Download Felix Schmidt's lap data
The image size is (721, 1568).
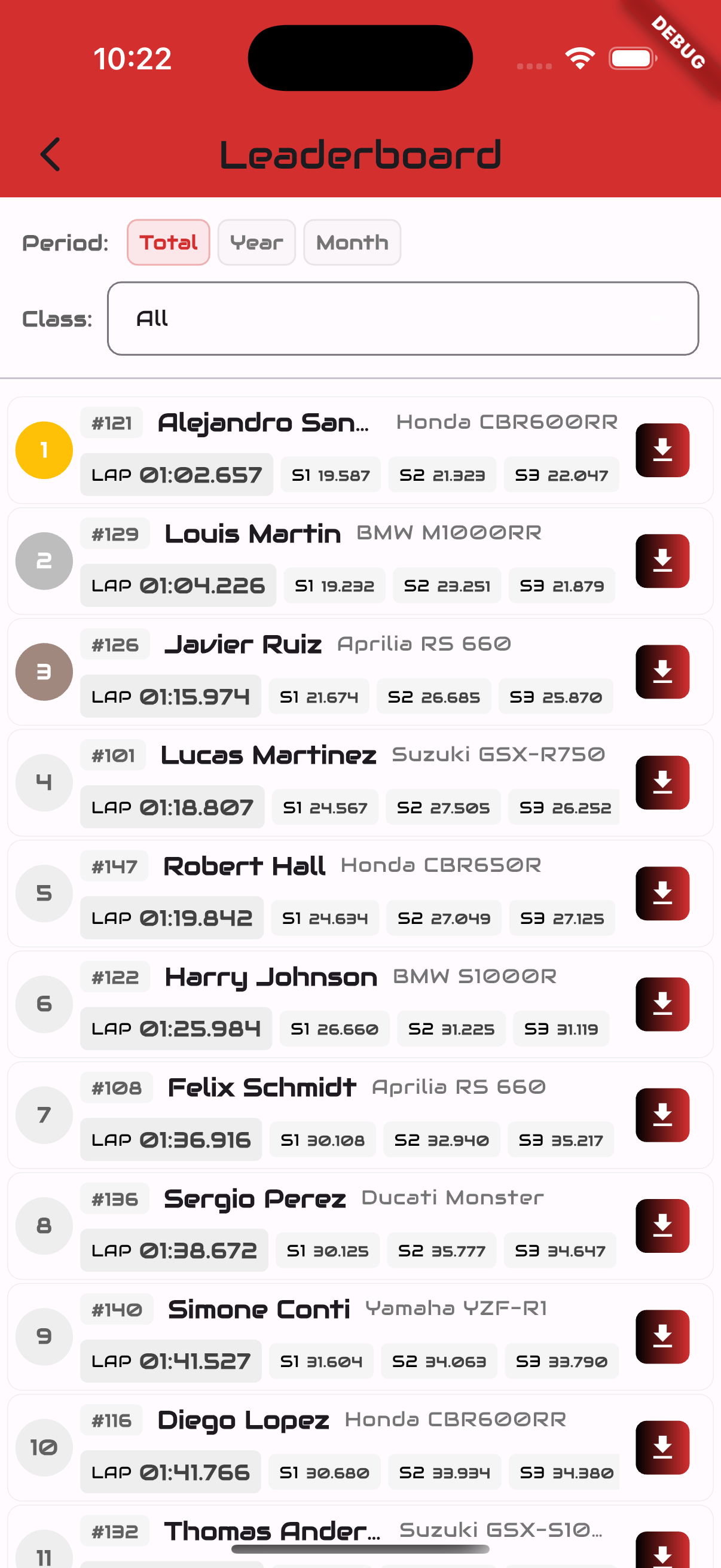662,1115
